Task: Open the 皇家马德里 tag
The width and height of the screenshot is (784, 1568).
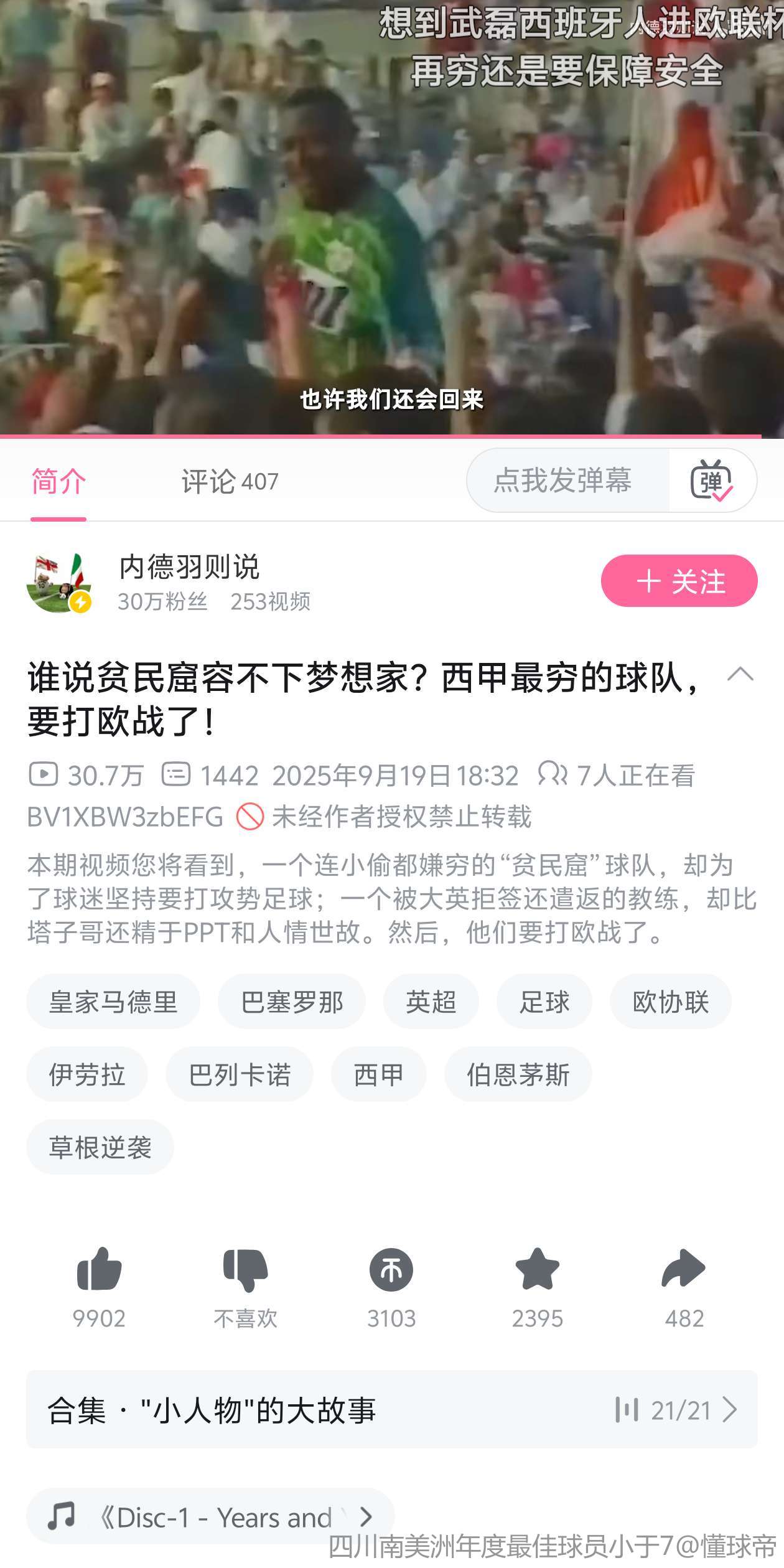Action: (x=113, y=1002)
